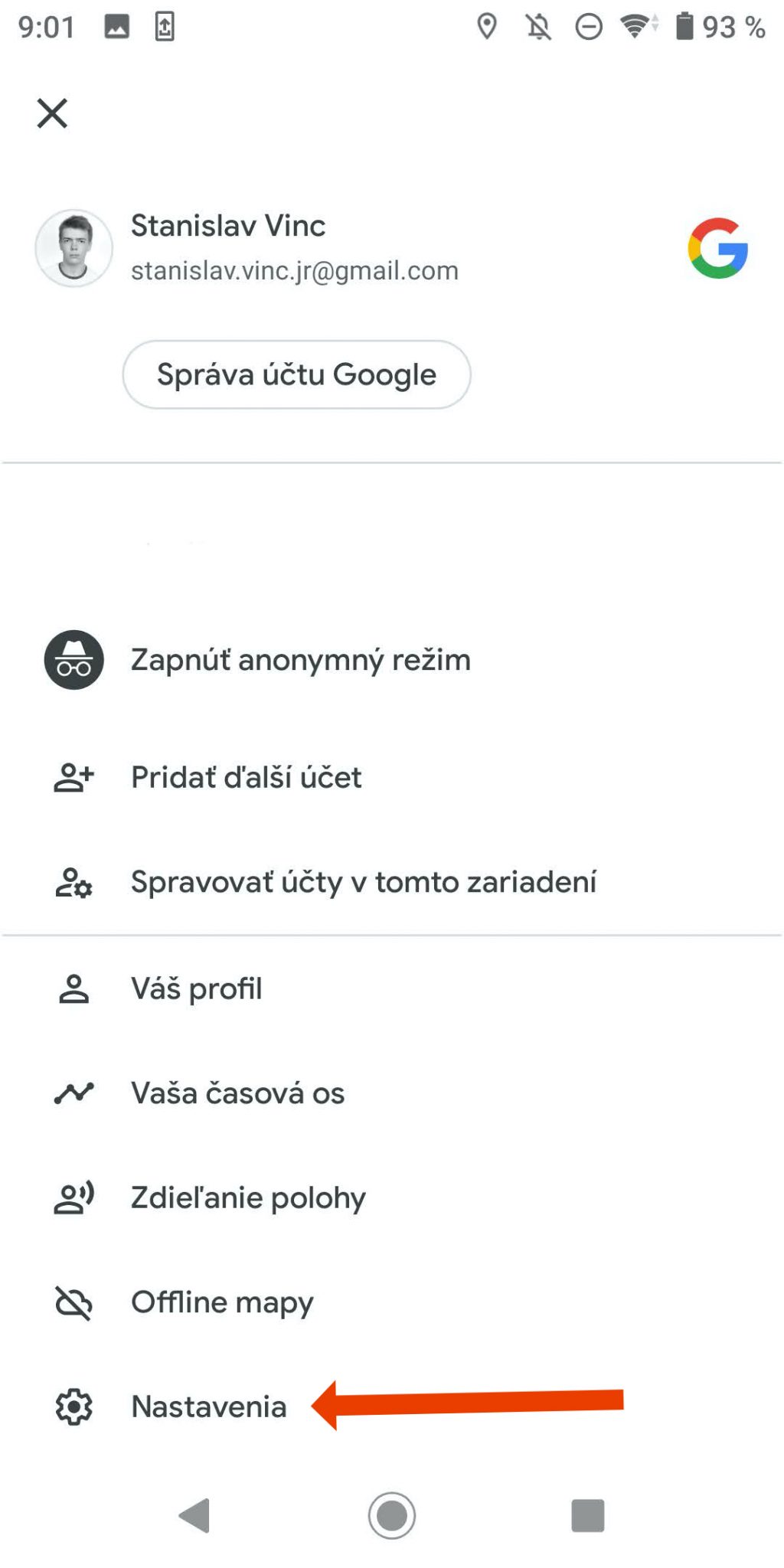The image size is (784, 1568).
Task: Select Pridať ďalší účet
Action: 392,777
